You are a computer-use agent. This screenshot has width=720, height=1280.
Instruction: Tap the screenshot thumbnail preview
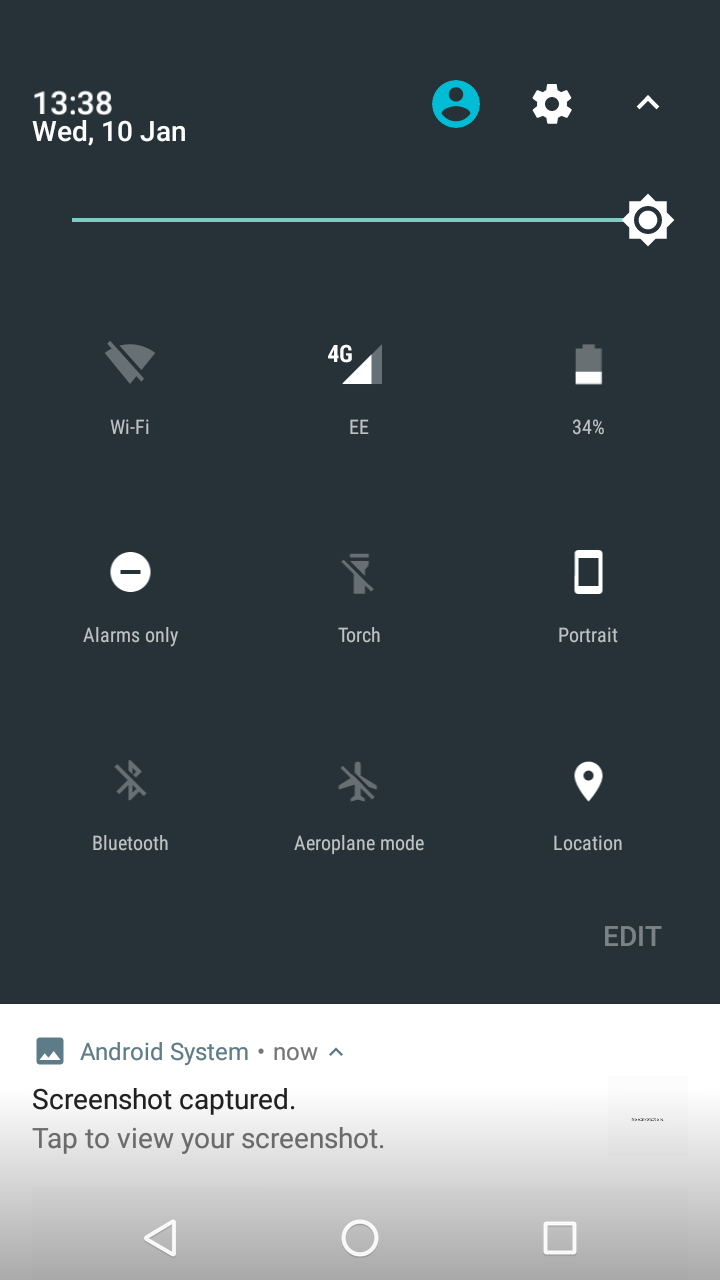pos(647,1115)
